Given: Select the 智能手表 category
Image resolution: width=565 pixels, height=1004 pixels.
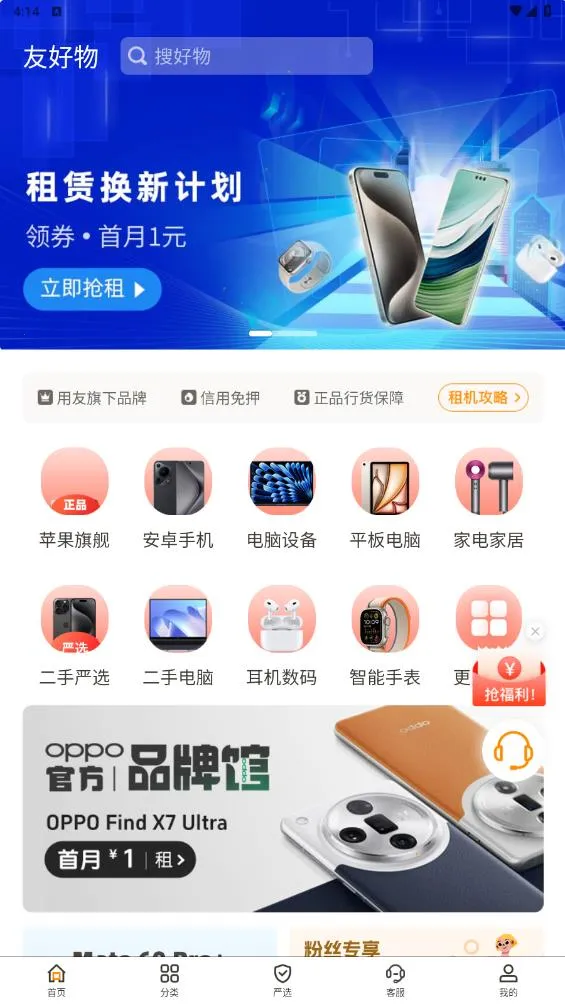Looking at the screenshot, I should (x=385, y=635).
